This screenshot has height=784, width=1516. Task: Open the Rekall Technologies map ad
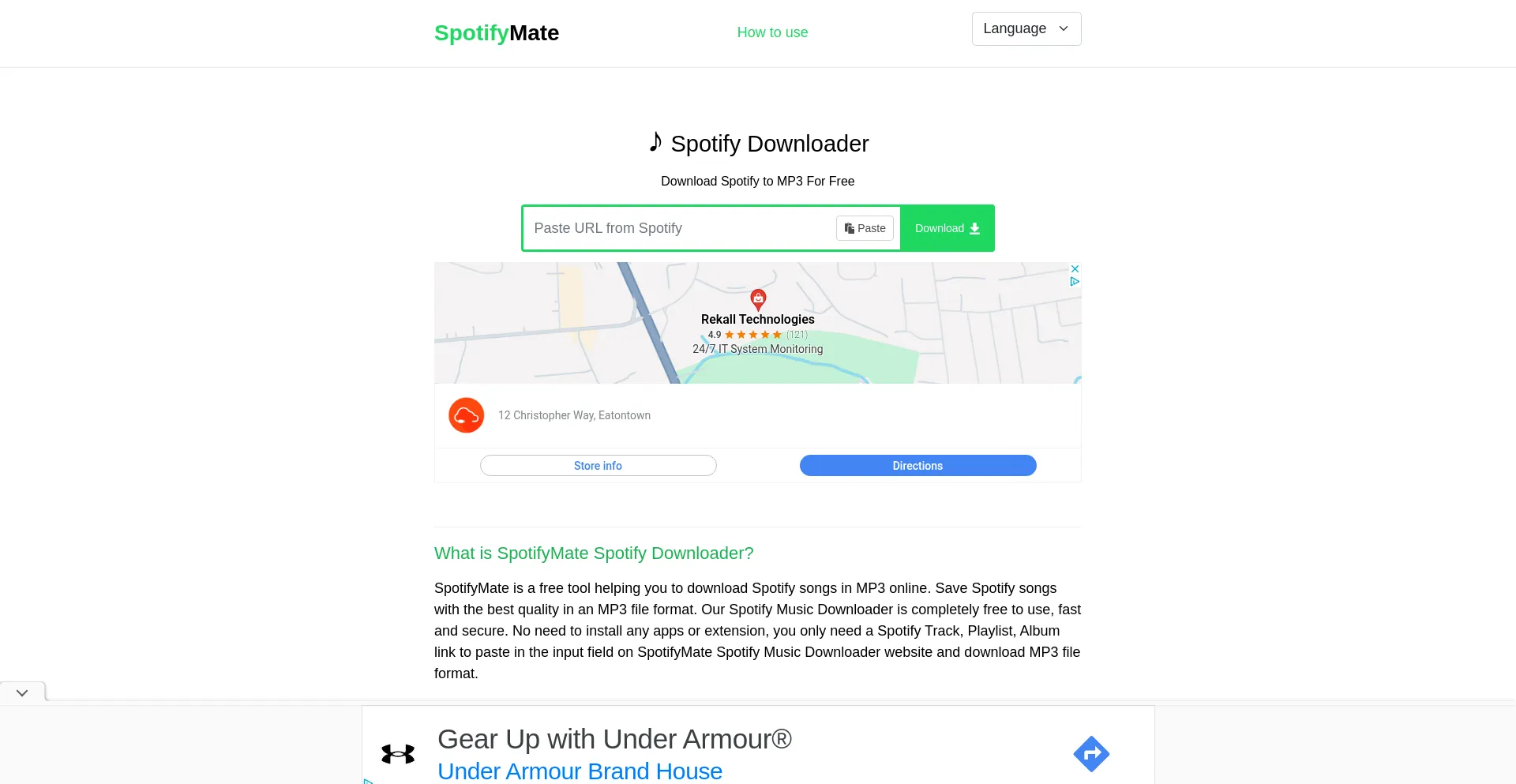[757, 320]
